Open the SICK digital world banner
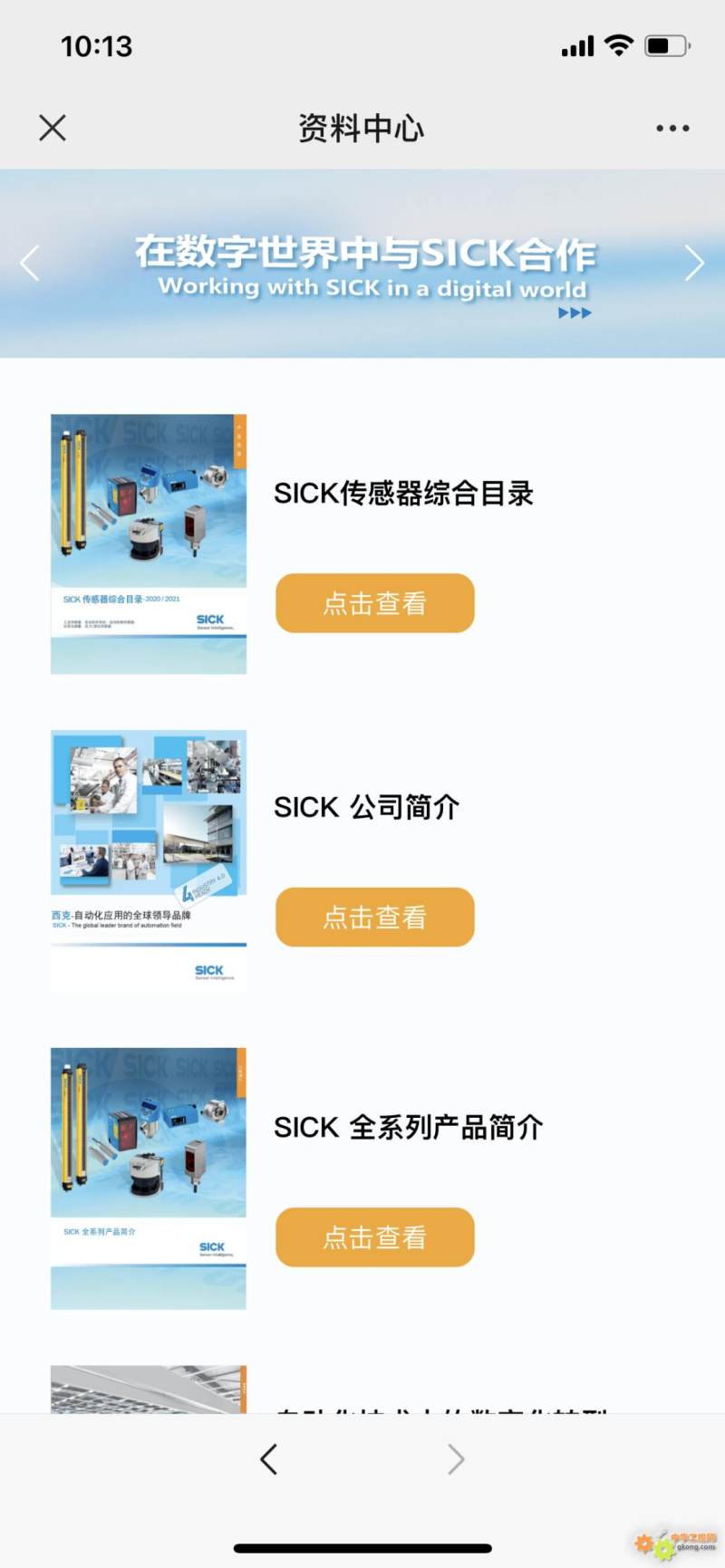Image resolution: width=725 pixels, height=1568 pixels. click(362, 264)
